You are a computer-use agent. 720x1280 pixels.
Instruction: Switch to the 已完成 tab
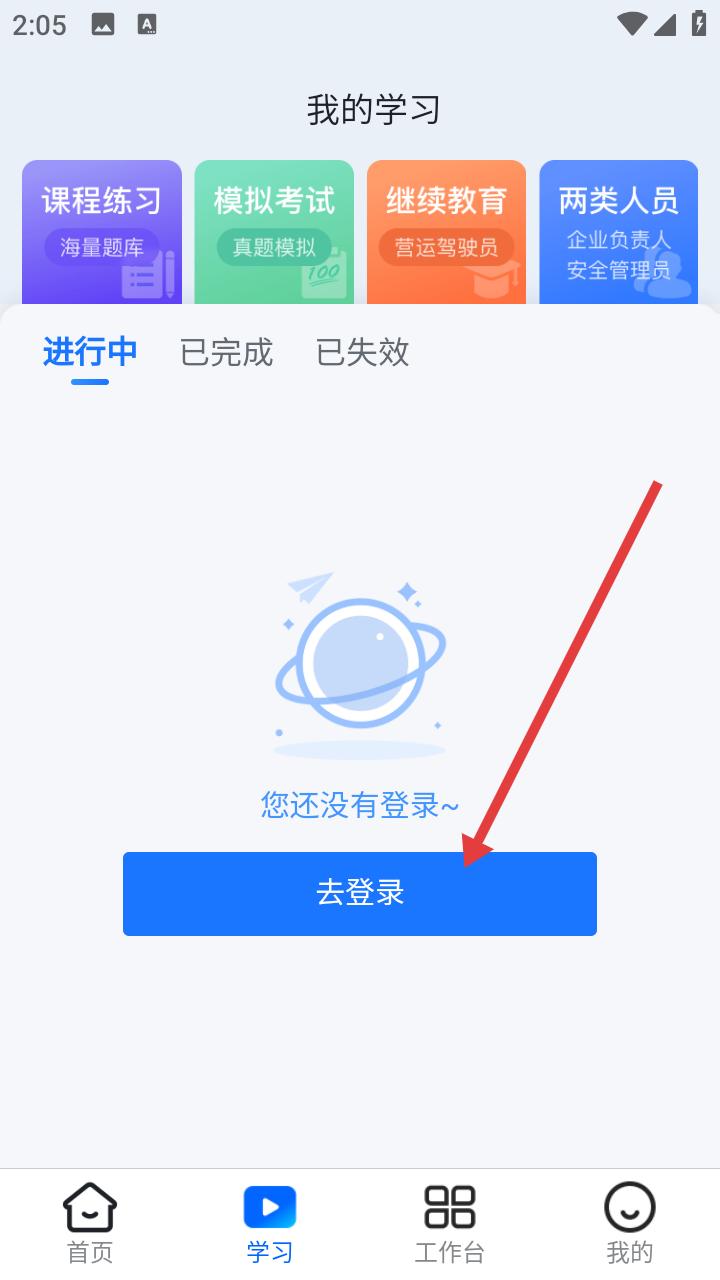coord(226,352)
